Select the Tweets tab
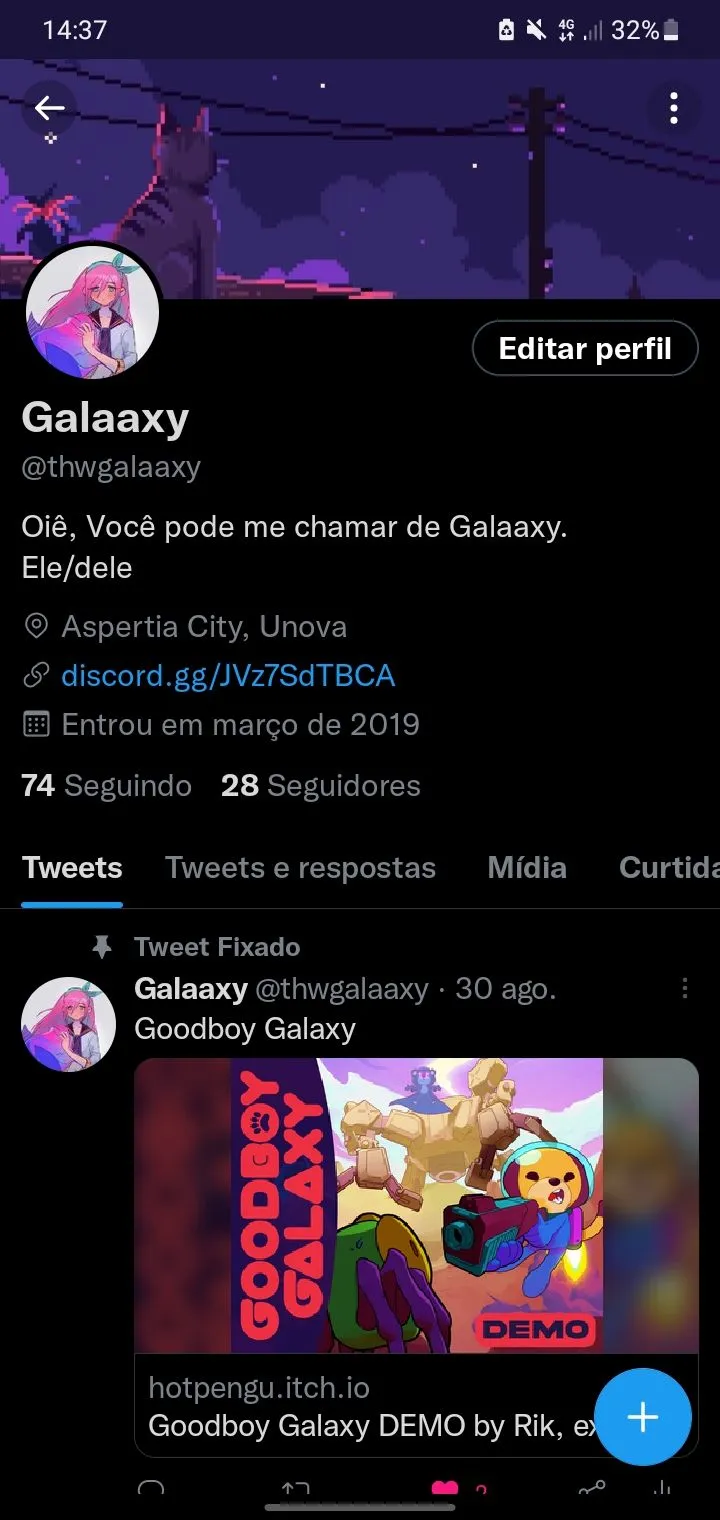Image resolution: width=720 pixels, height=1520 pixels. point(72,868)
